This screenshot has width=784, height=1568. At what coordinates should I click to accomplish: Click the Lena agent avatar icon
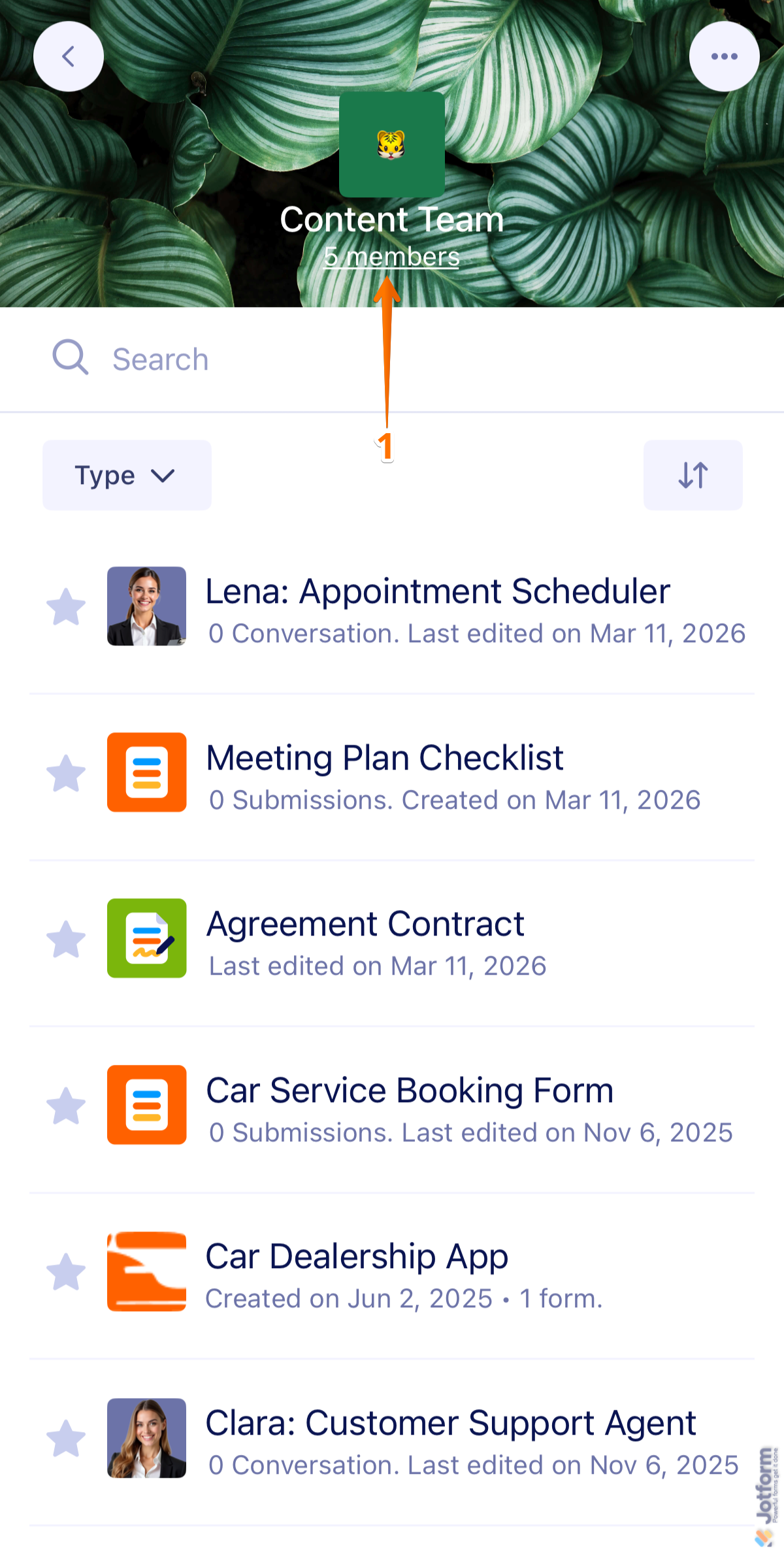[146, 606]
